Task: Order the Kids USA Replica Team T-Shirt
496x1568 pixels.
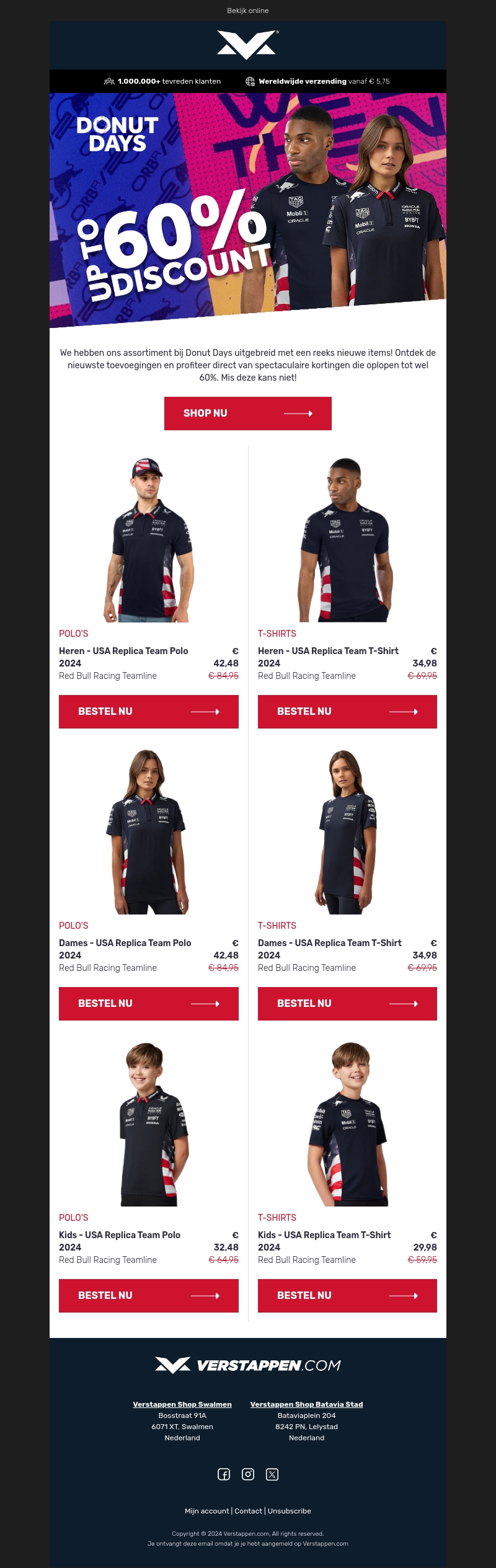Action: [347, 1296]
